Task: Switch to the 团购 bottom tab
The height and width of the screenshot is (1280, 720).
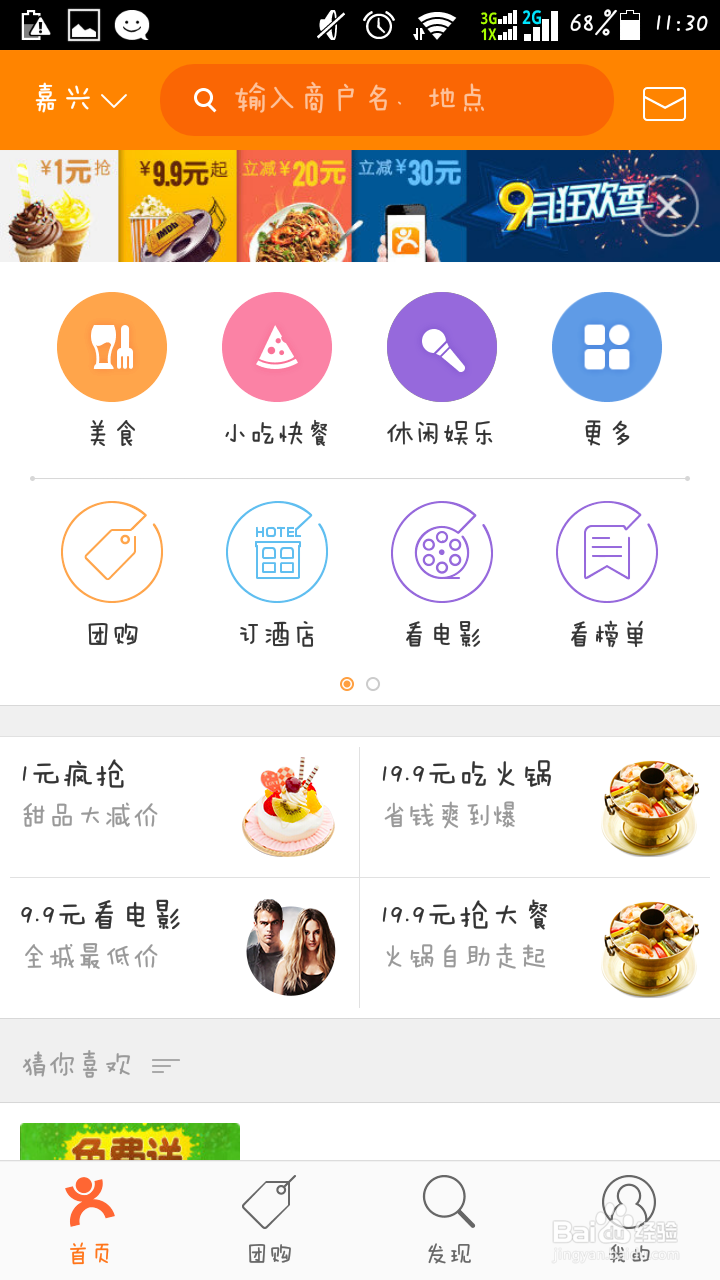Action: (x=270, y=1218)
